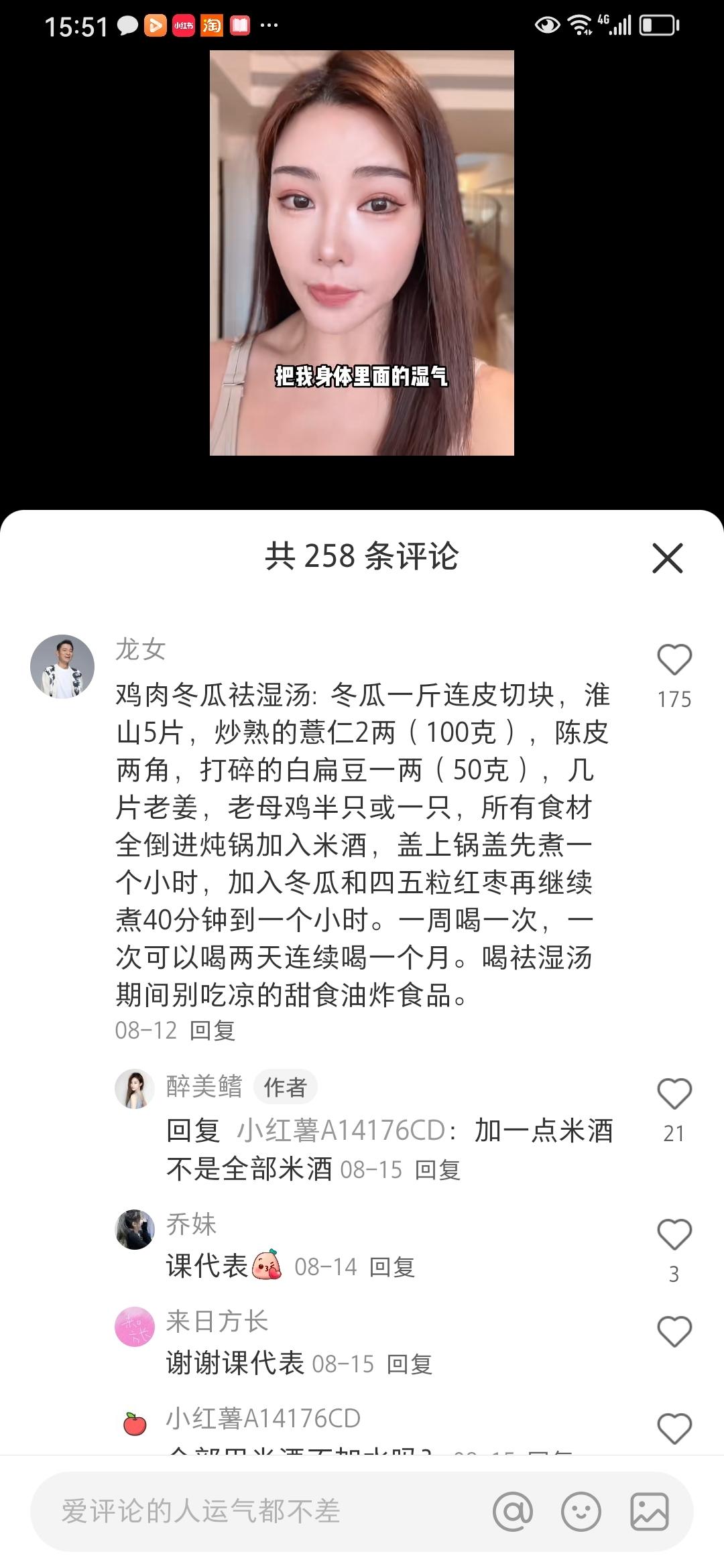Open the emoji picker
724x1568 pixels.
(581, 1512)
